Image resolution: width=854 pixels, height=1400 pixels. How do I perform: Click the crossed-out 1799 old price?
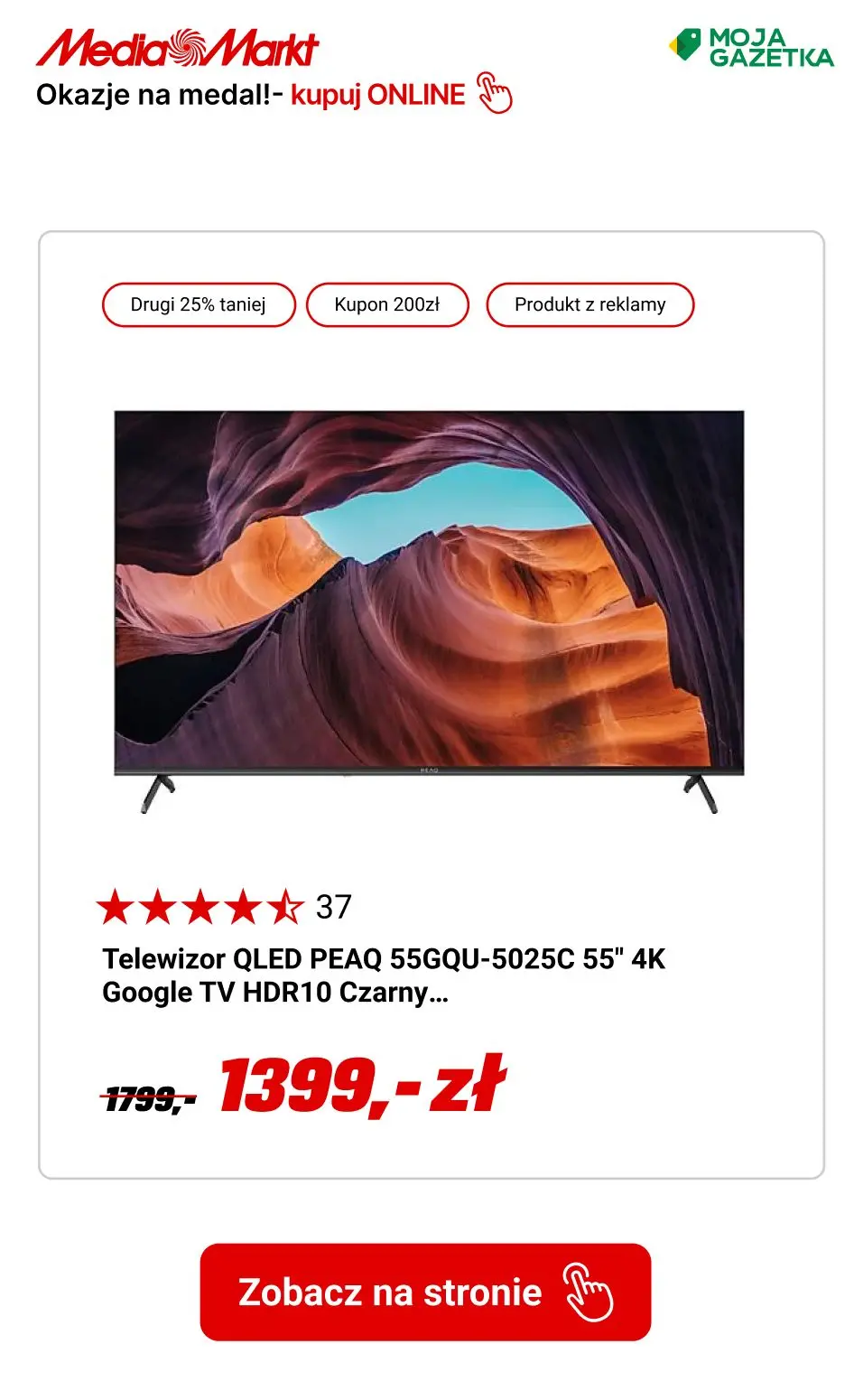[149, 1093]
